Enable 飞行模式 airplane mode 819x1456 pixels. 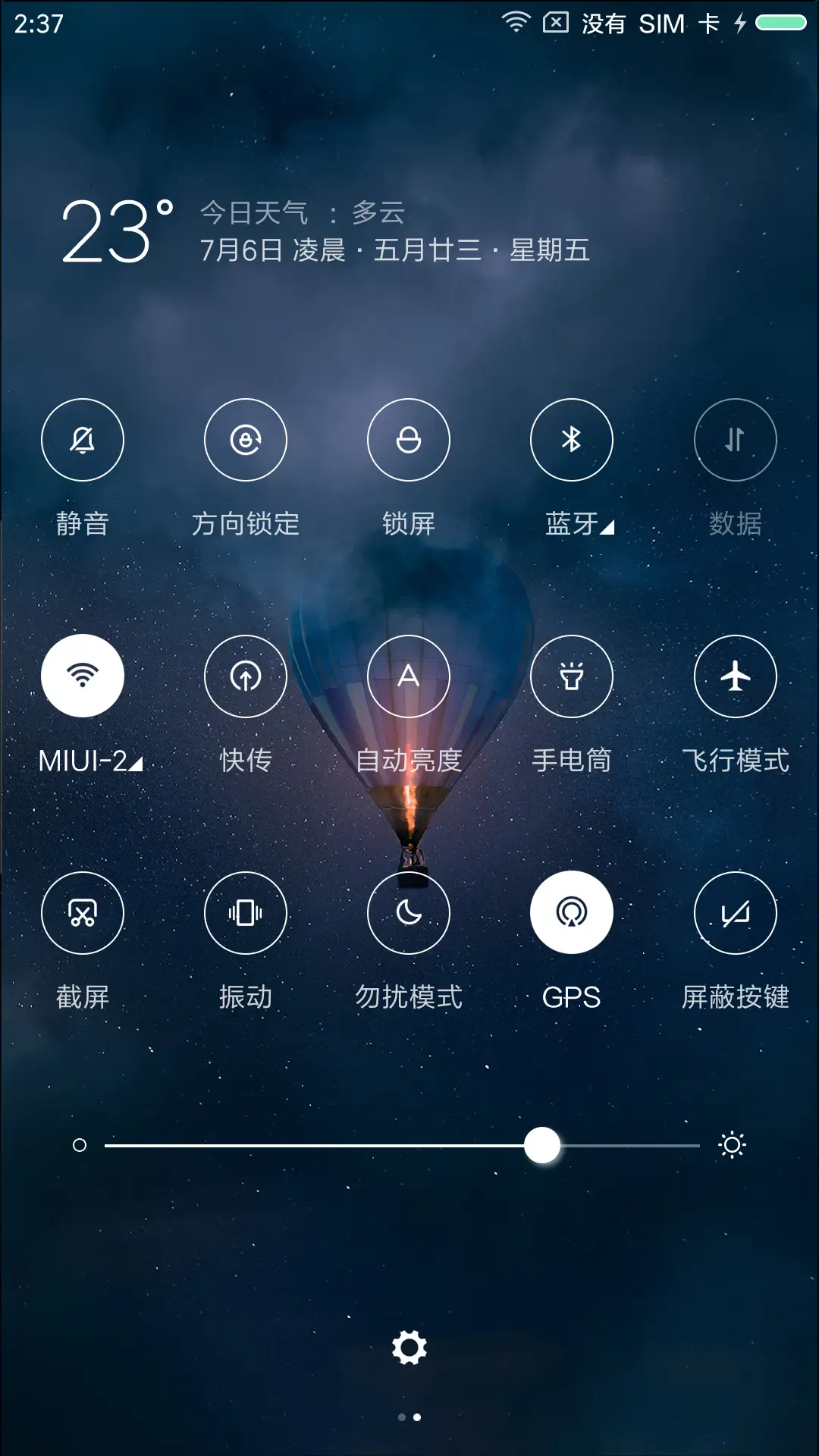734,677
